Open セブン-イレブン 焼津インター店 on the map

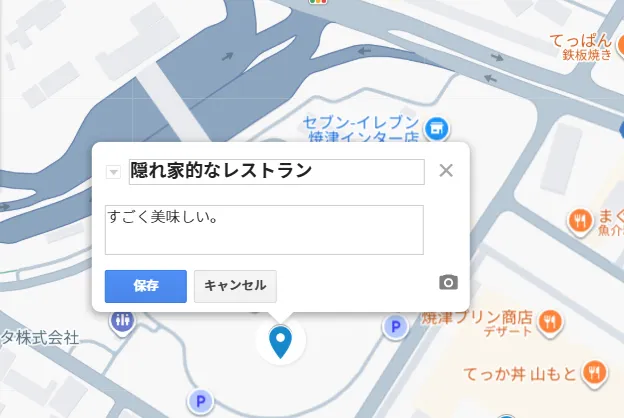436,128
